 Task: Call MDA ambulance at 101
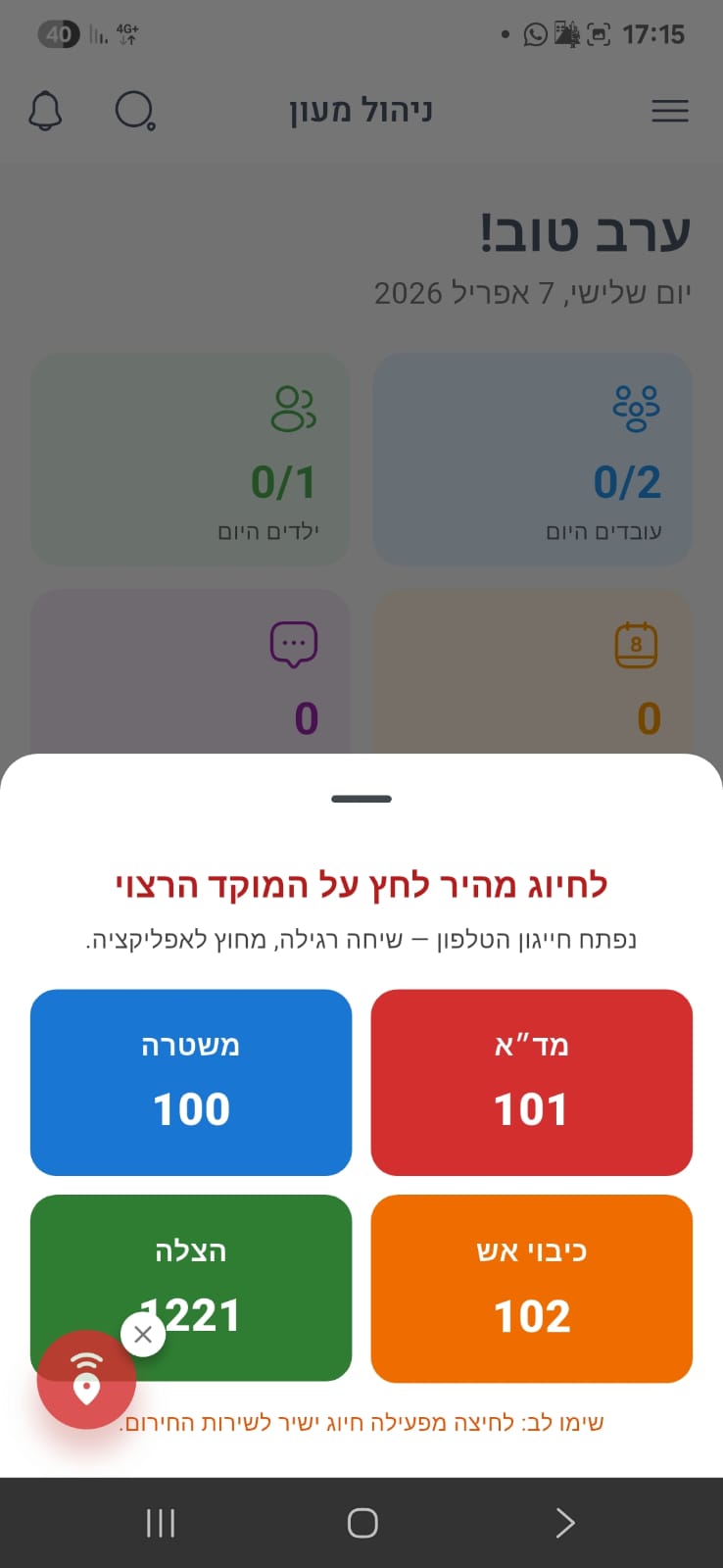pos(531,1082)
